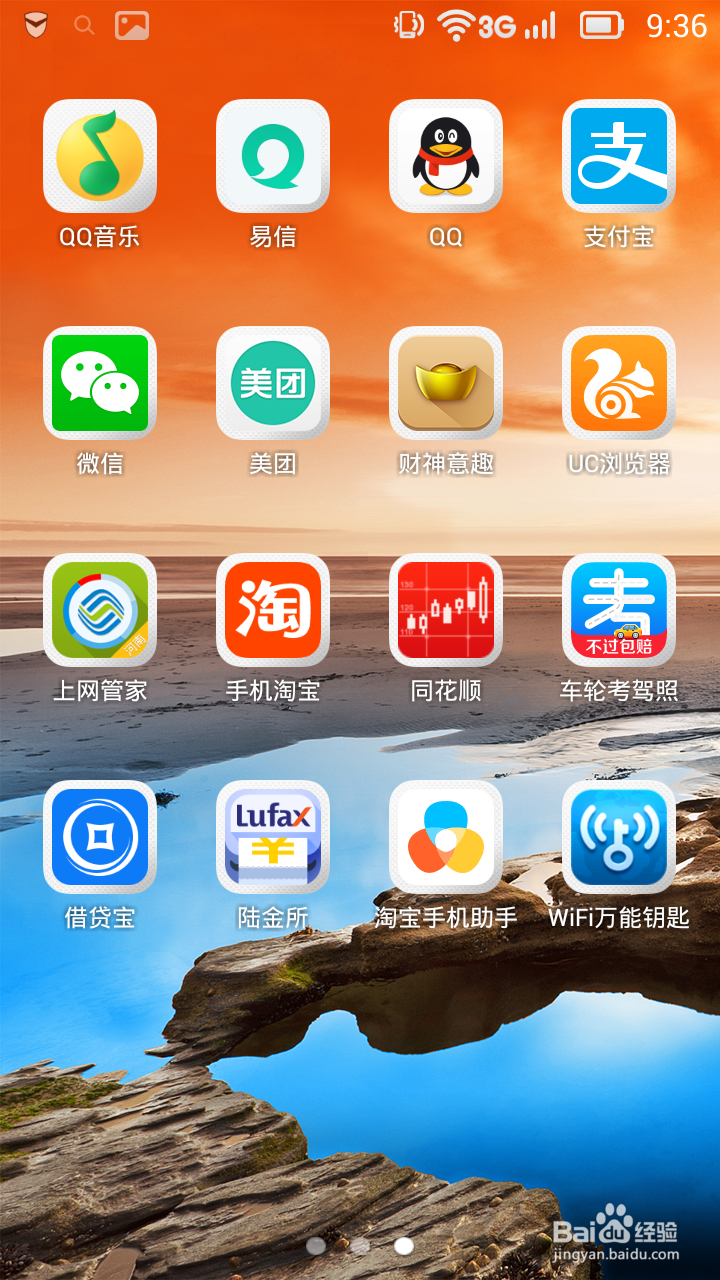This screenshot has width=720, height=1280.
Task: Open the 财神意趣 app
Action: [446, 383]
